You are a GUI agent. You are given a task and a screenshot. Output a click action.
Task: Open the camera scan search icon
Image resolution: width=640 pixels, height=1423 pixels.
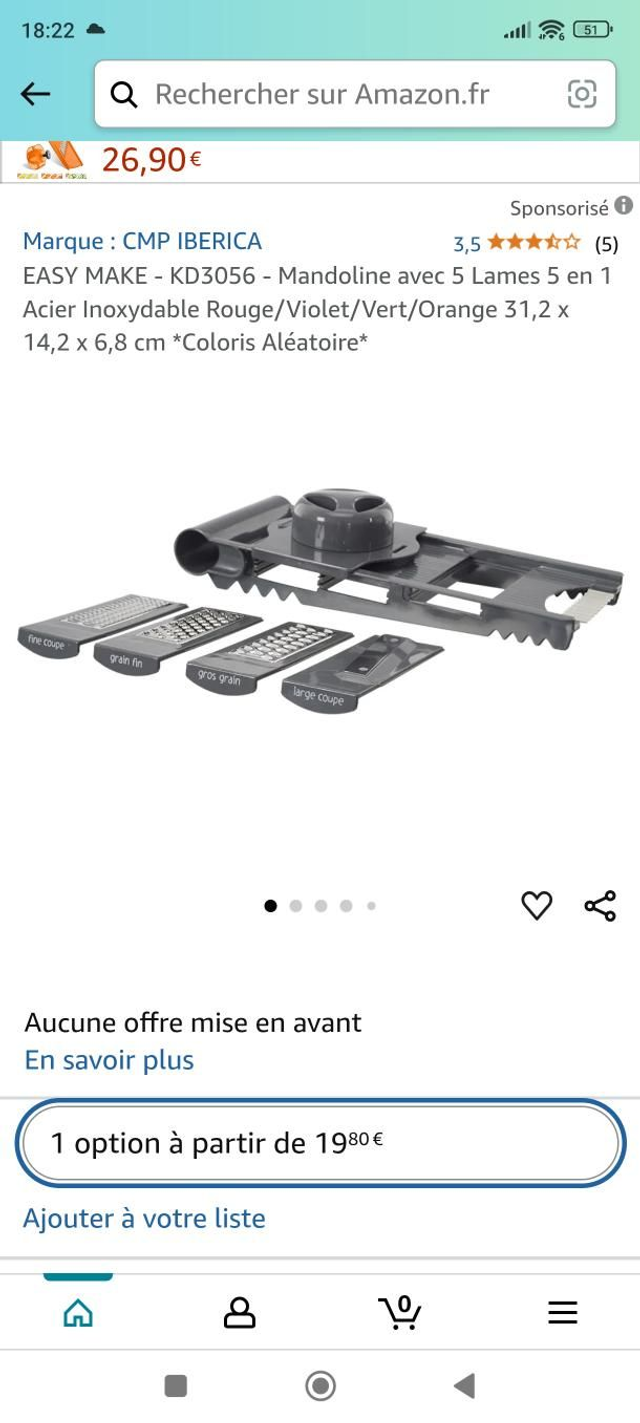pos(582,94)
